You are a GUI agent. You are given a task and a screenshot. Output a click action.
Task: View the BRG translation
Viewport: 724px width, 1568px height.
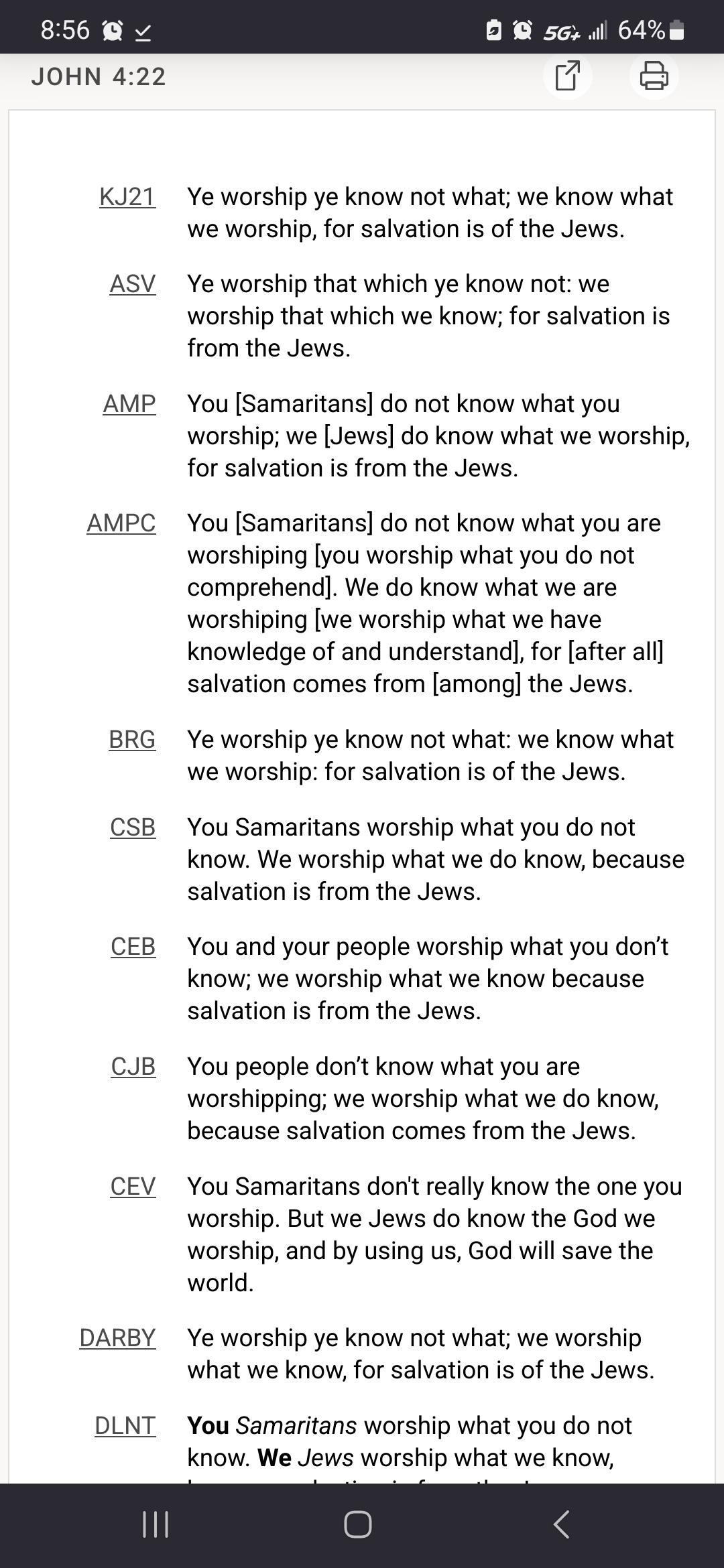coord(132,740)
